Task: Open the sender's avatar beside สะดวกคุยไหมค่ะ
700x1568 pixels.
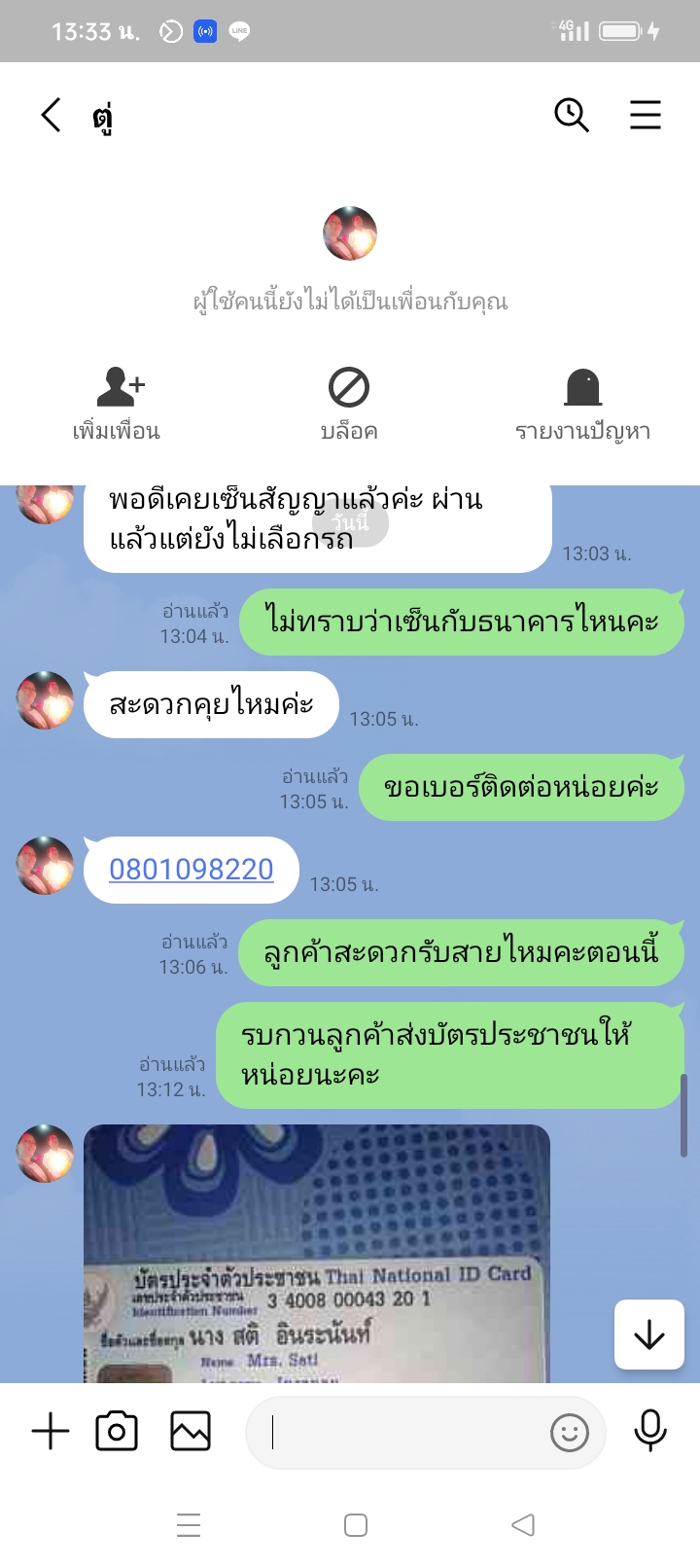Action: [45, 700]
